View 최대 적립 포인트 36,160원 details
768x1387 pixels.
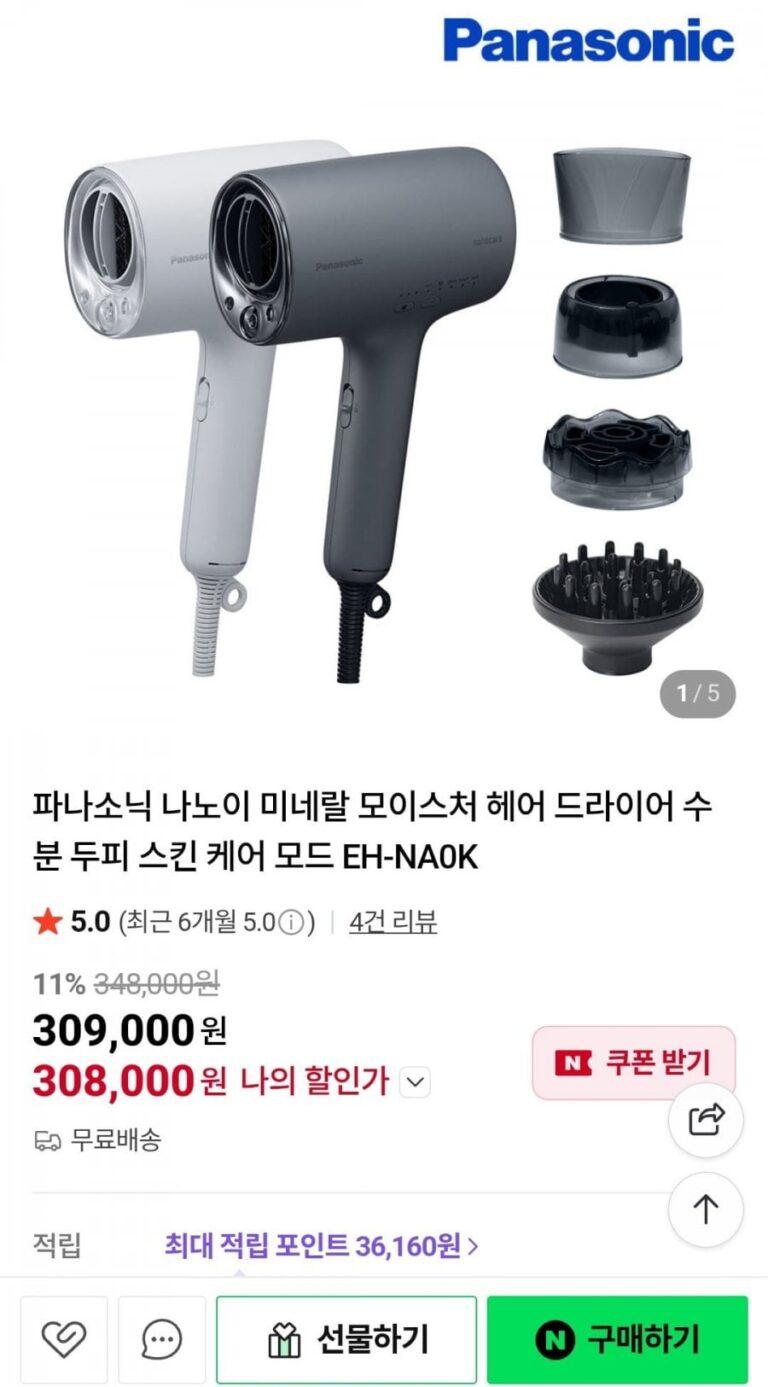[x=321, y=1246]
